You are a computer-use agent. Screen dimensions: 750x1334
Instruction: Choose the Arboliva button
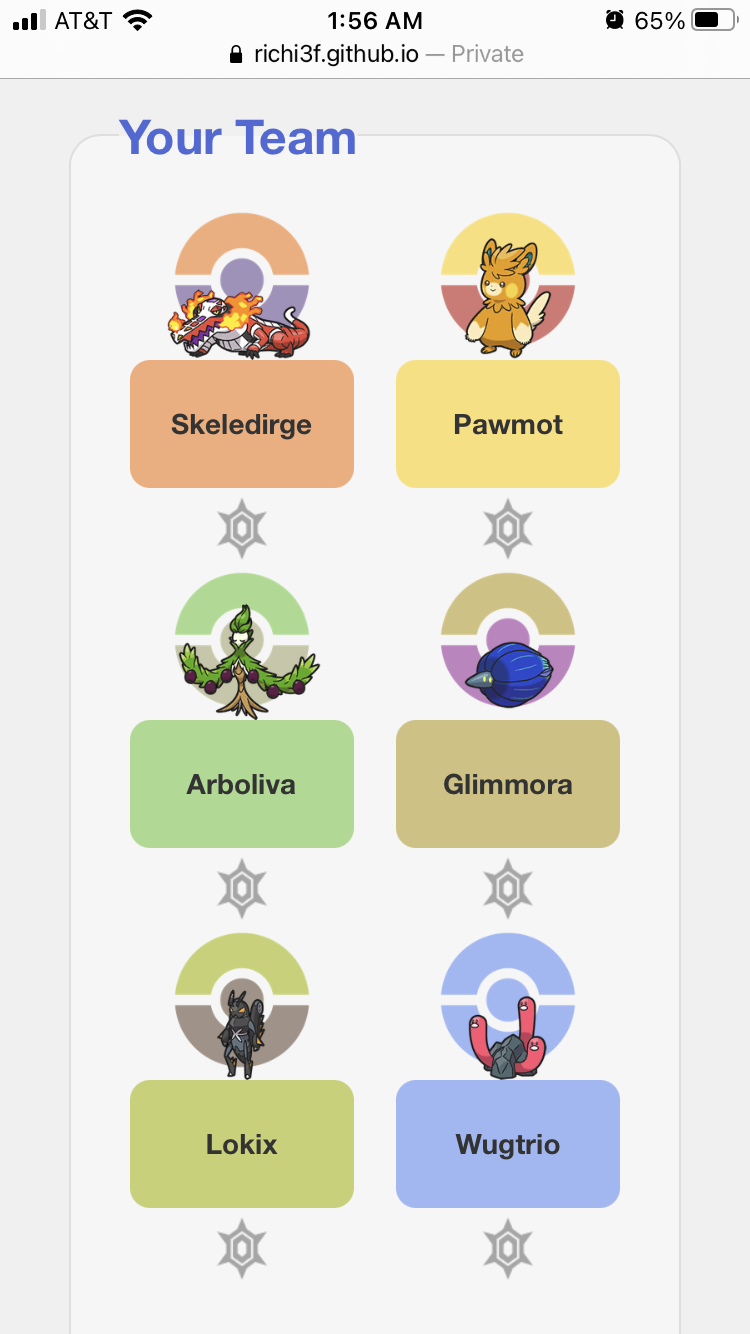[242, 784]
